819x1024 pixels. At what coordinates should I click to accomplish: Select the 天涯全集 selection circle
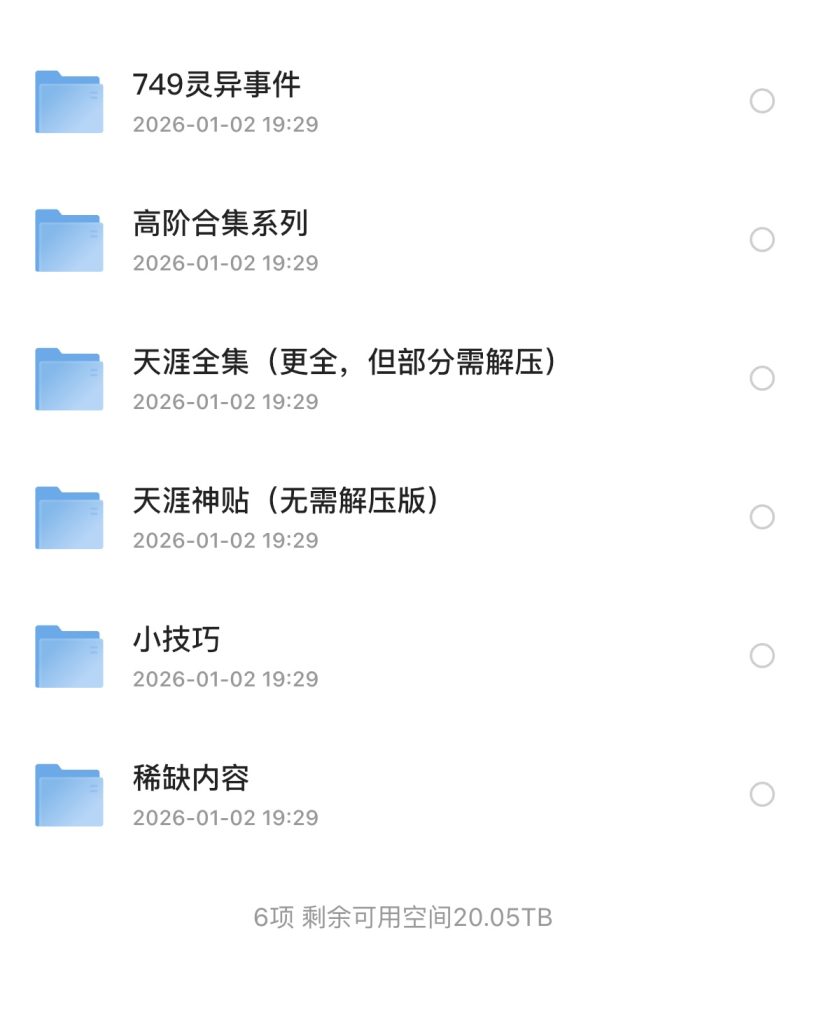[761, 377]
